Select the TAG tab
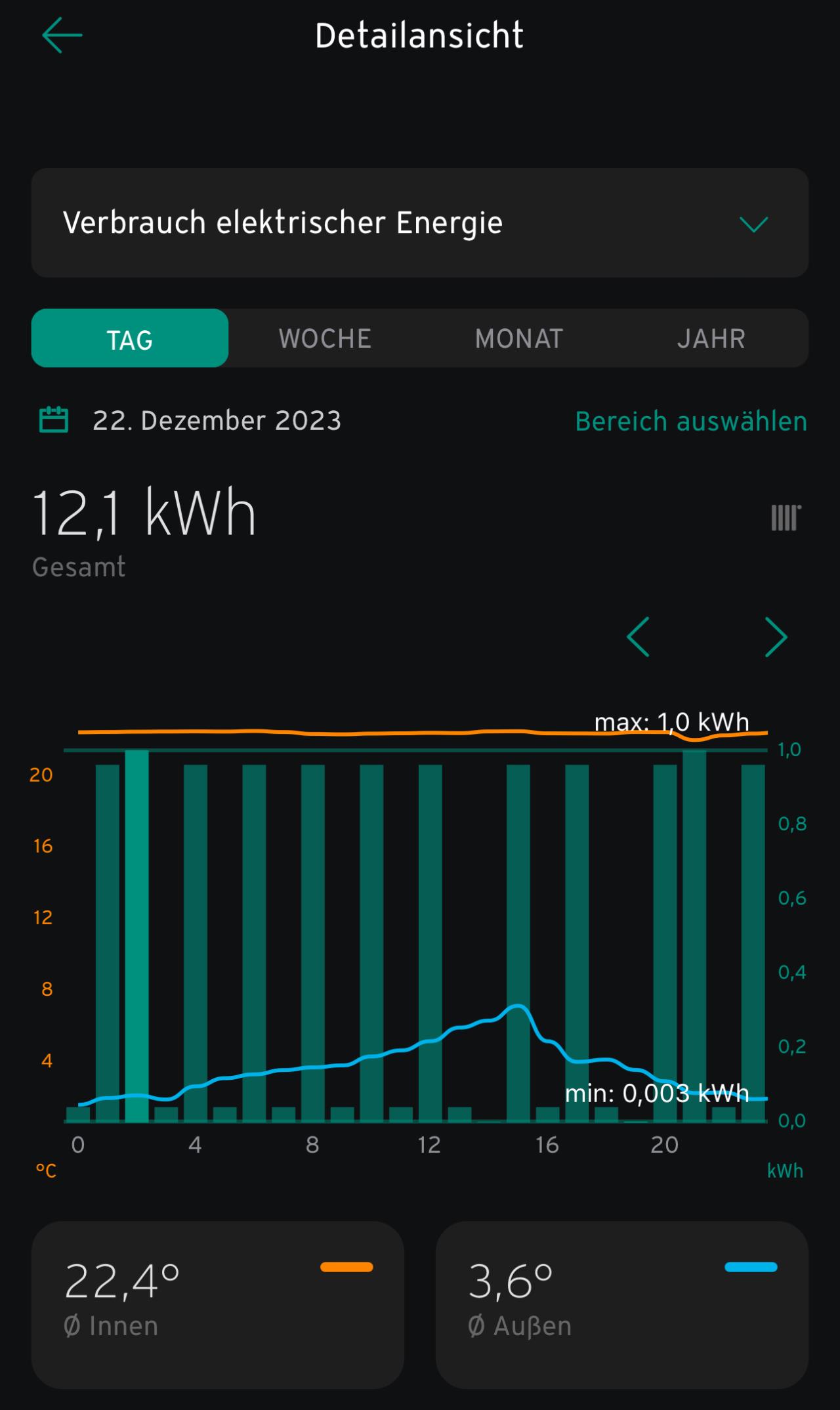840x1410 pixels. (x=130, y=338)
